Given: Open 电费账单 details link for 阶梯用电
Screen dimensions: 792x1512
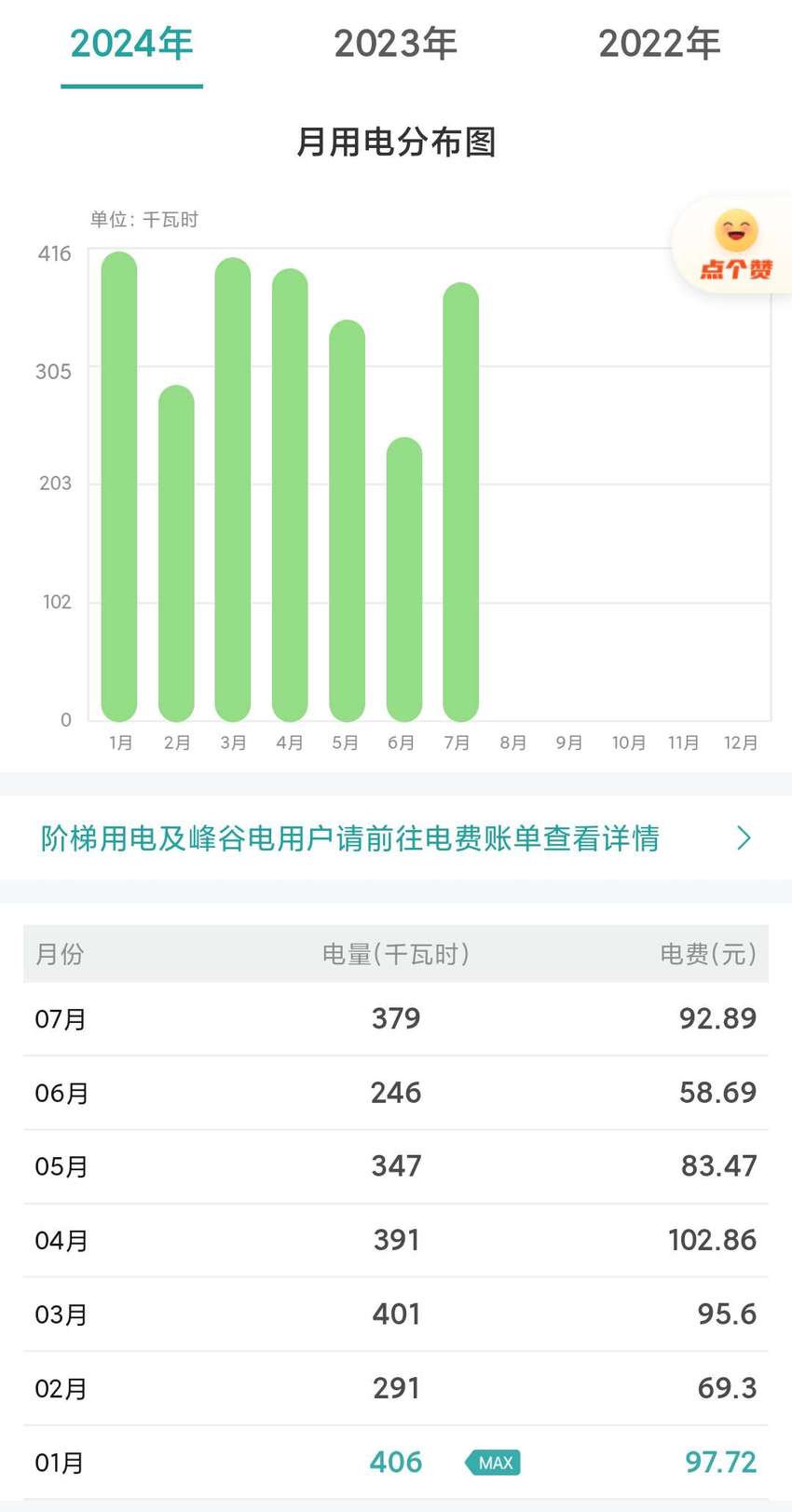Looking at the screenshot, I should point(396,838).
